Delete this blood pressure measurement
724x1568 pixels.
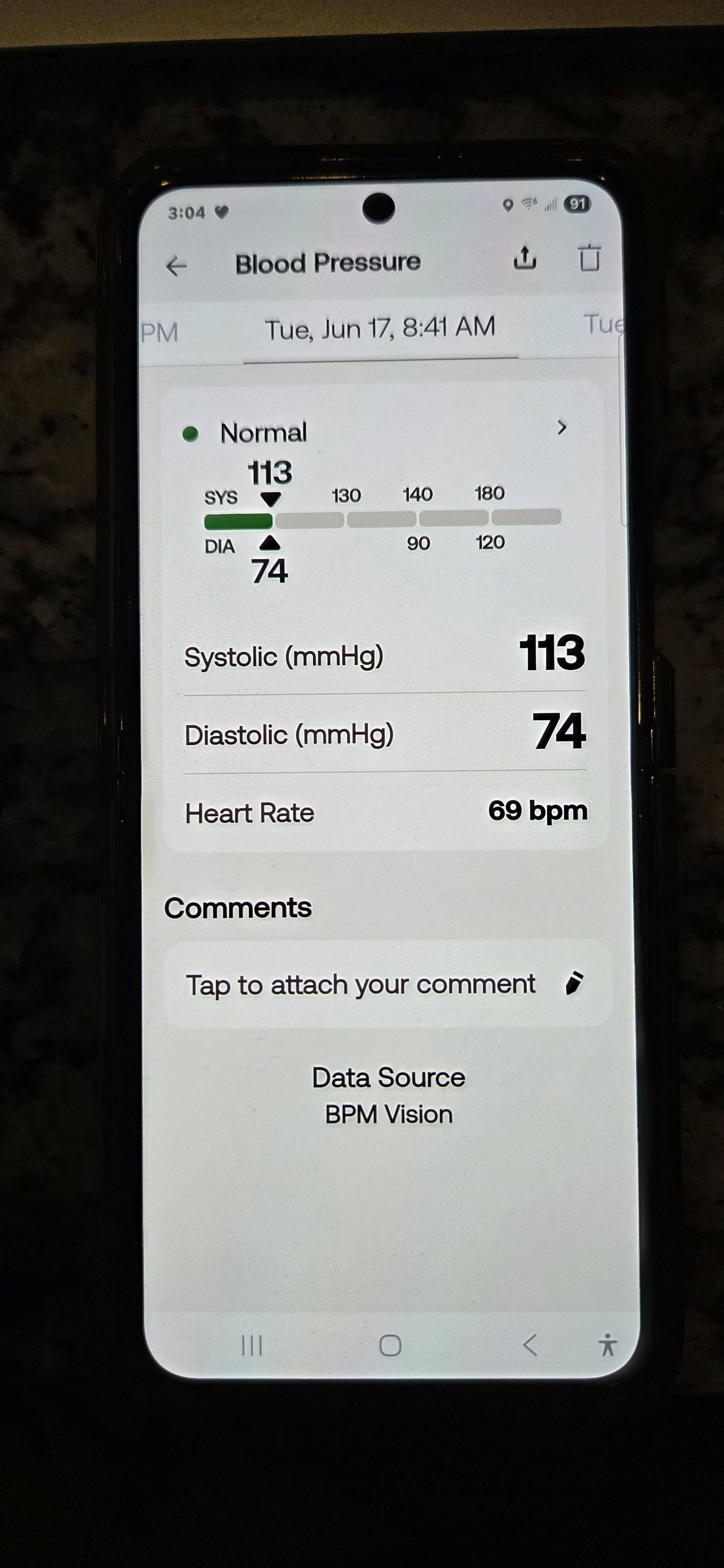pyautogui.click(x=589, y=258)
